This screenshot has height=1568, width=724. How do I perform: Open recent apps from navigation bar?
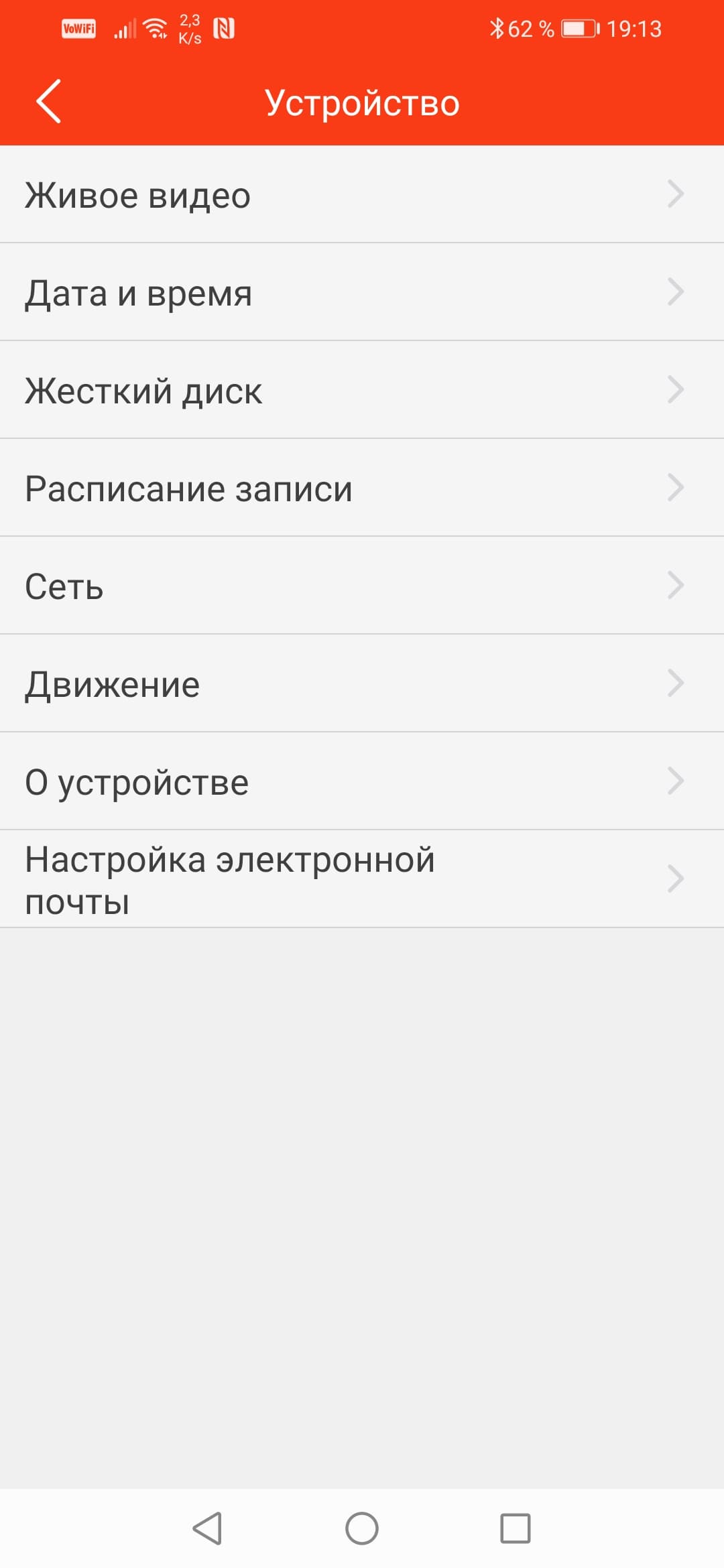click(516, 1528)
